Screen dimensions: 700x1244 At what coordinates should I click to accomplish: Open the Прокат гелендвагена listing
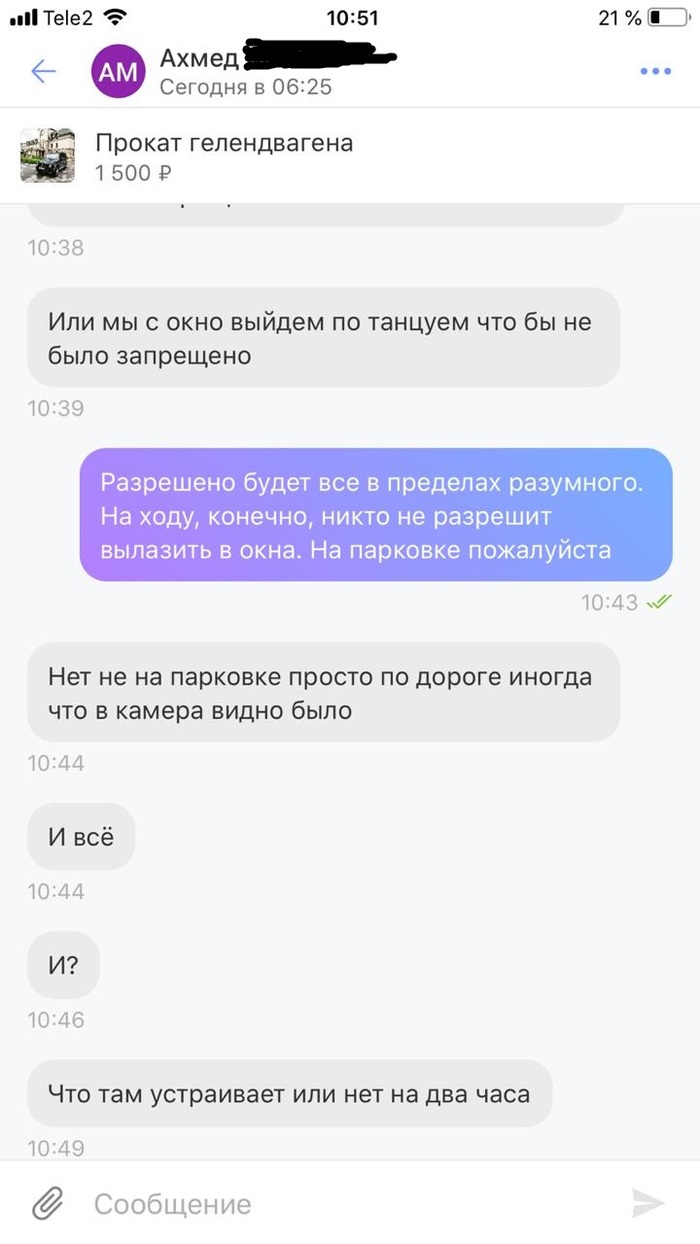coord(224,157)
